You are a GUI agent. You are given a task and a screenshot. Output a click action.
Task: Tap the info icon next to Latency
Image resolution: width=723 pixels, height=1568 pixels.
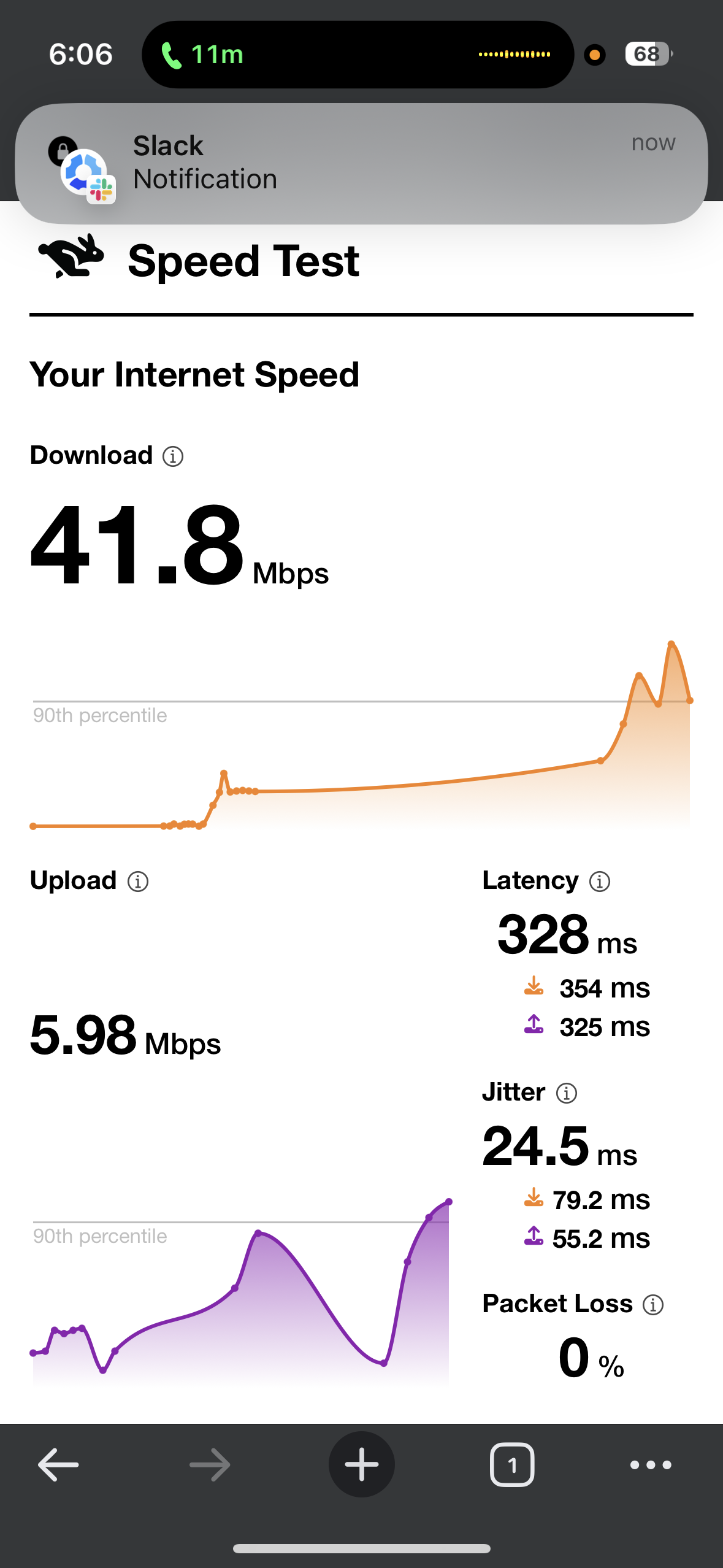pyautogui.click(x=599, y=881)
